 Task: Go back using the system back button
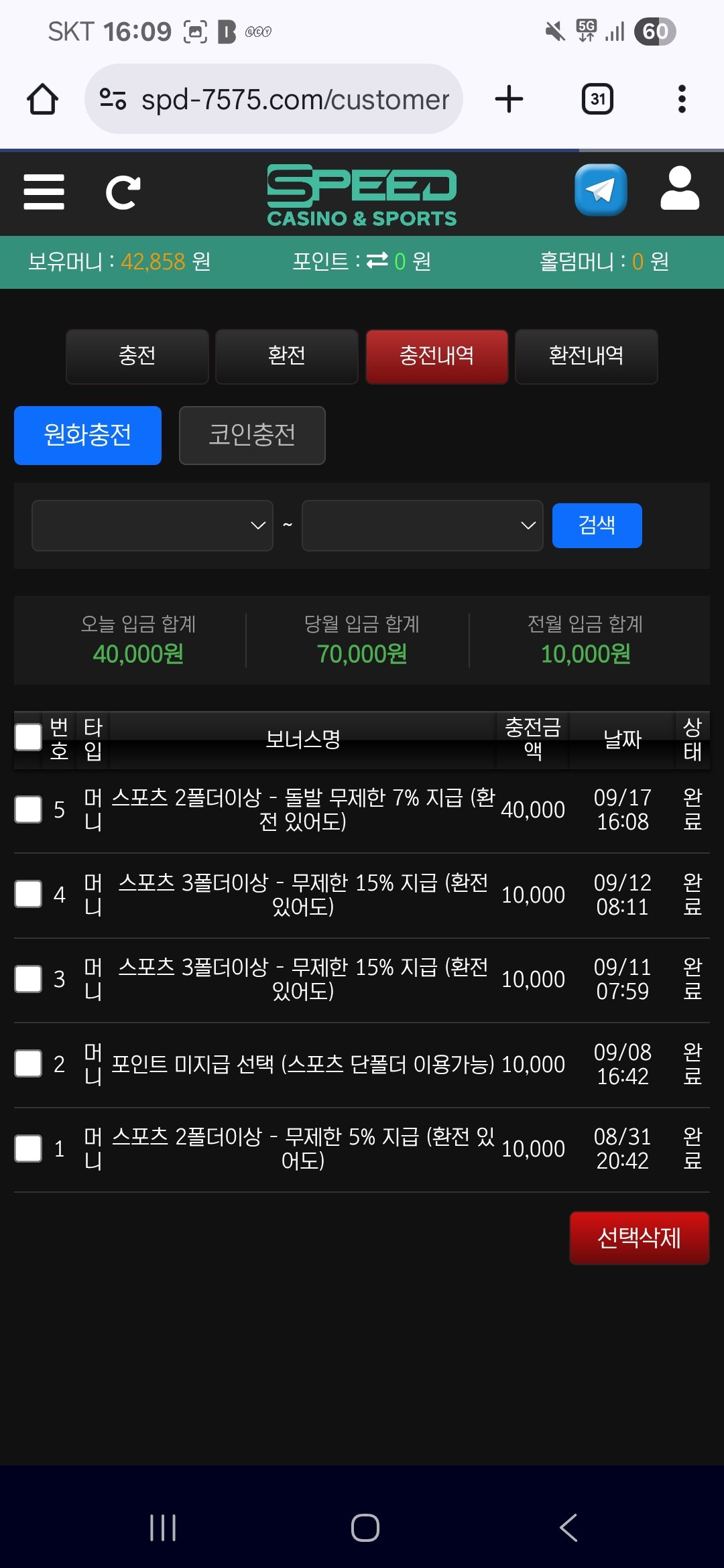coord(568,1528)
